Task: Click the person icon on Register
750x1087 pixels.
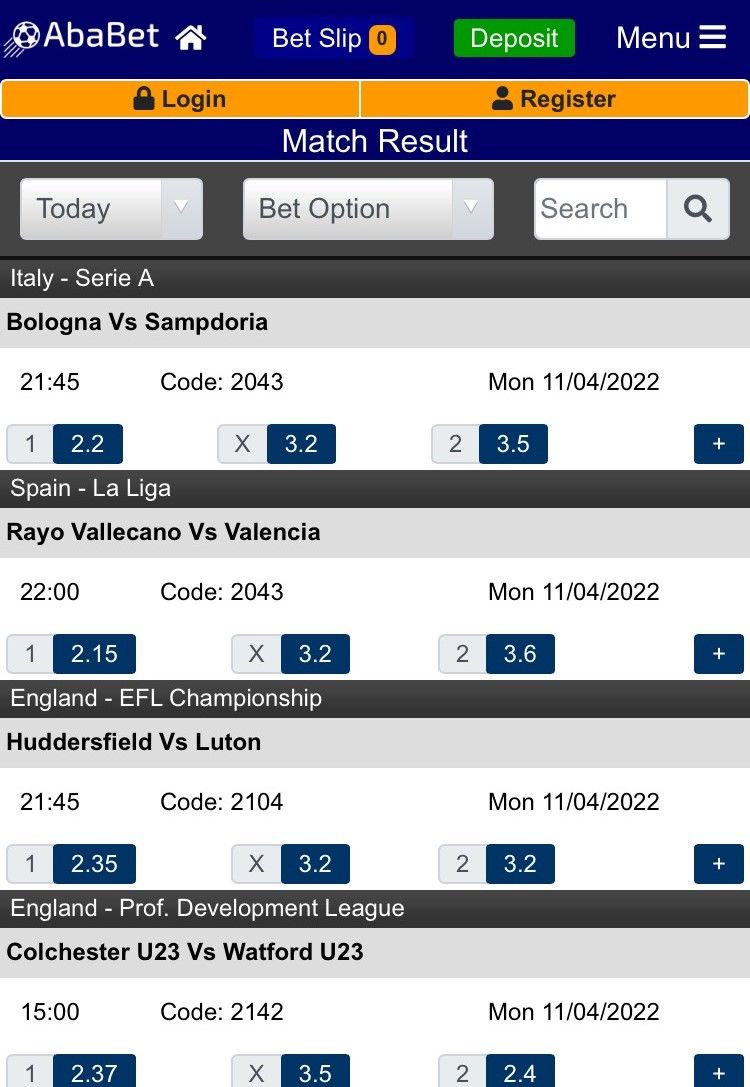Action: 505,98
